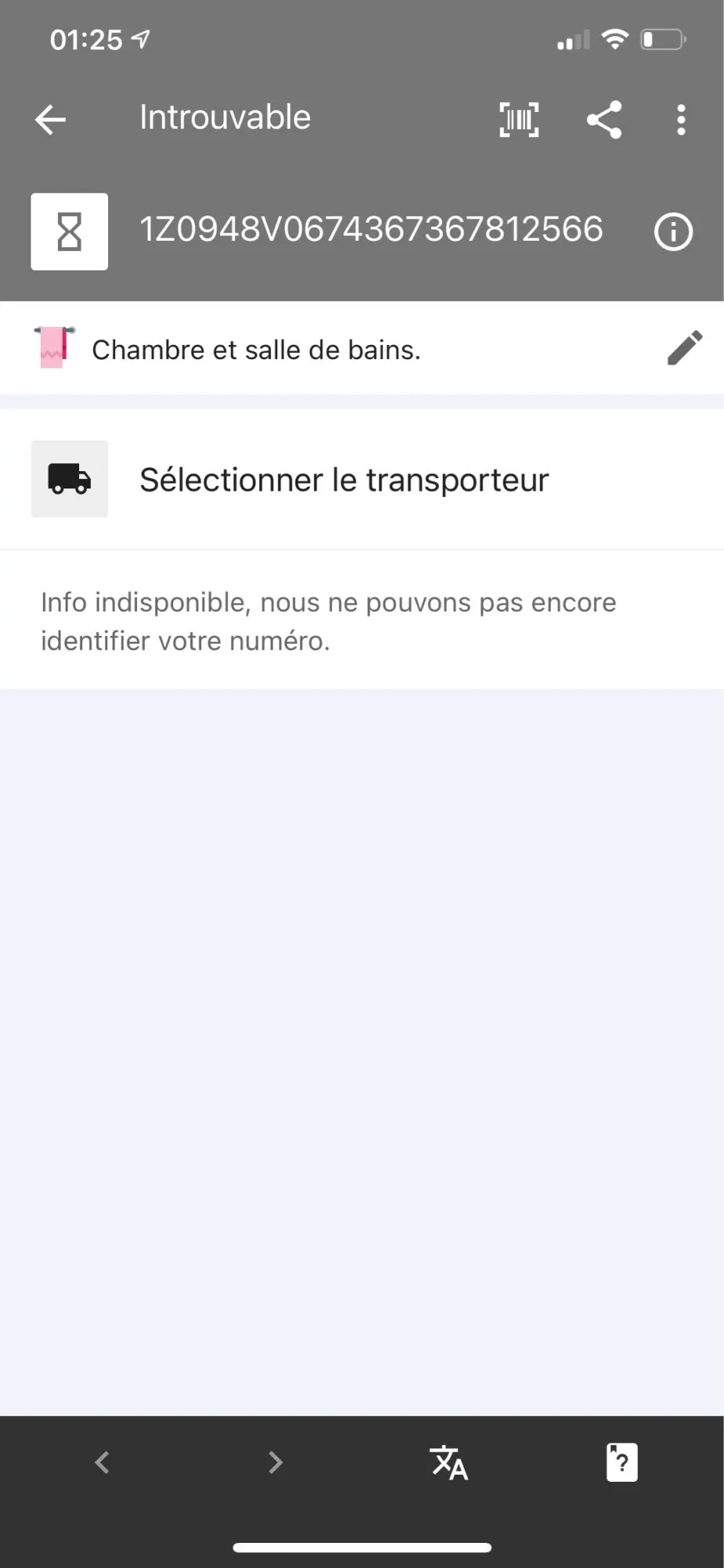724x1568 pixels.
Task: Open Sélectionner le transporteur
Action: point(343,480)
